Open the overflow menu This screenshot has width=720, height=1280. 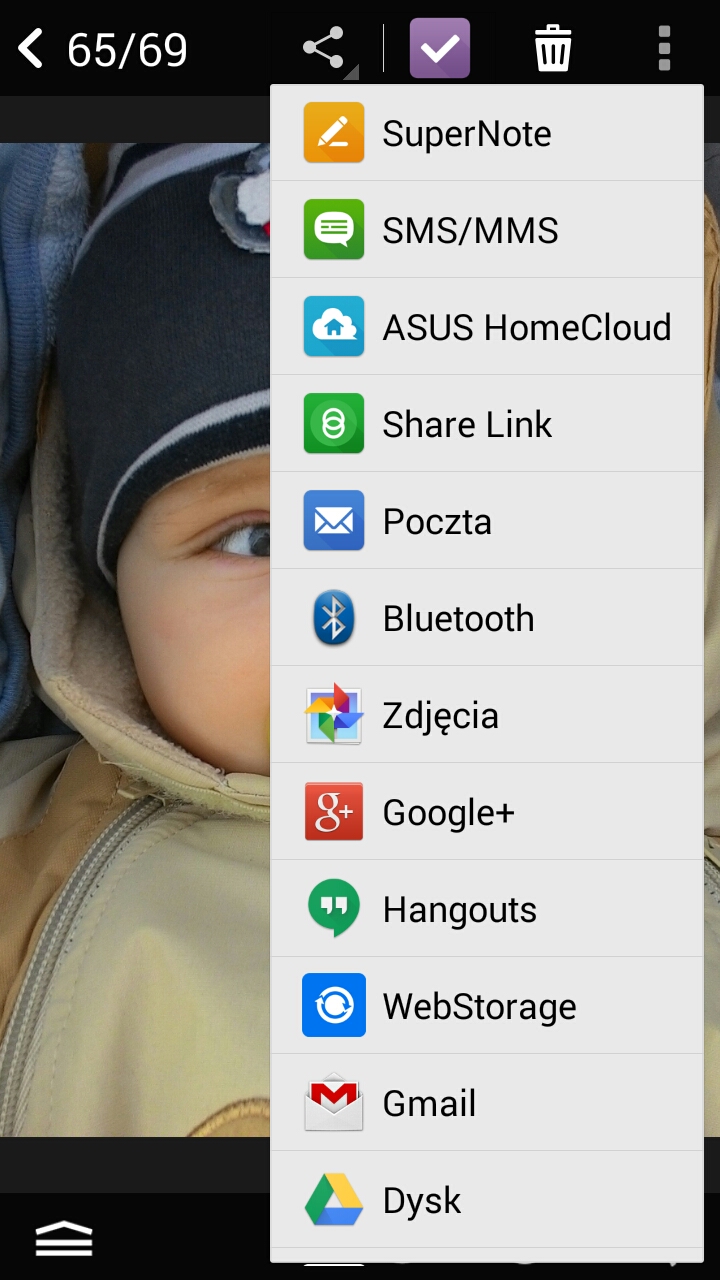tap(664, 48)
